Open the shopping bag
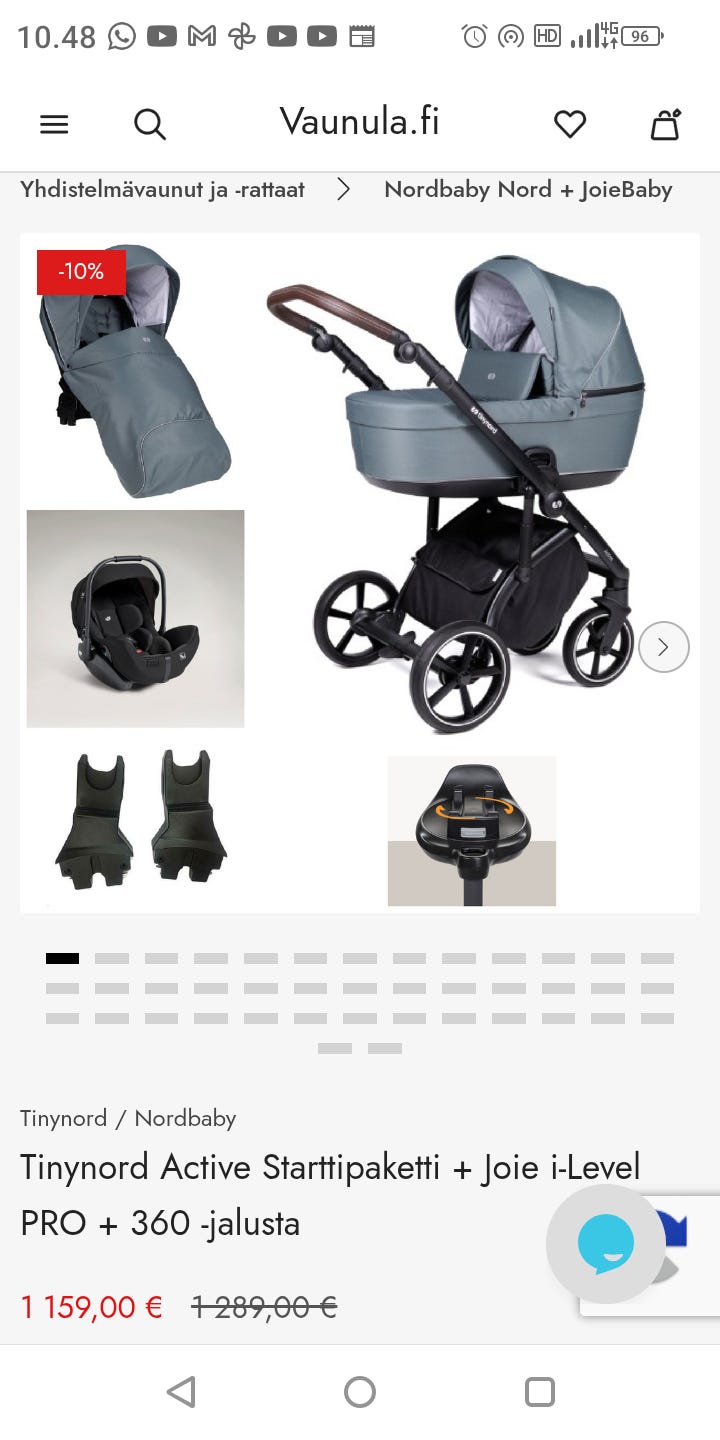This screenshot has width=720, height=1440. (x=666, y=124)
